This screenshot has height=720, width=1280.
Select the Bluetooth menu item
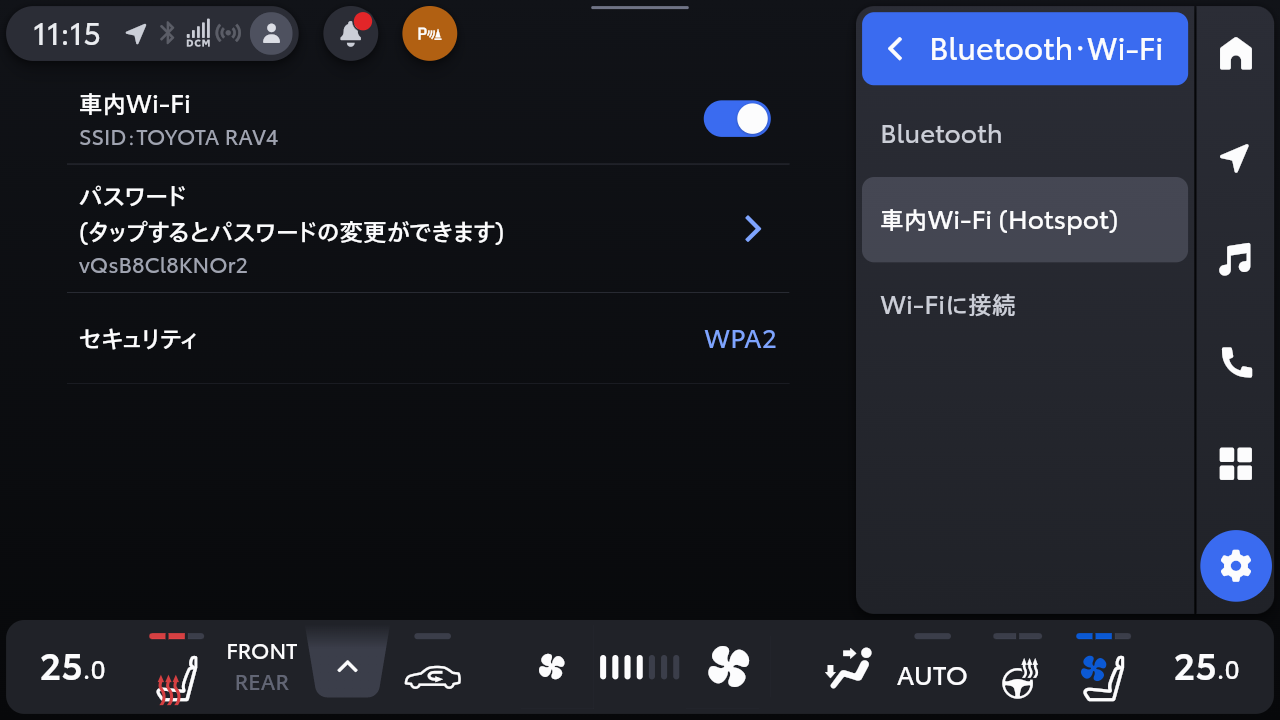1024,135
